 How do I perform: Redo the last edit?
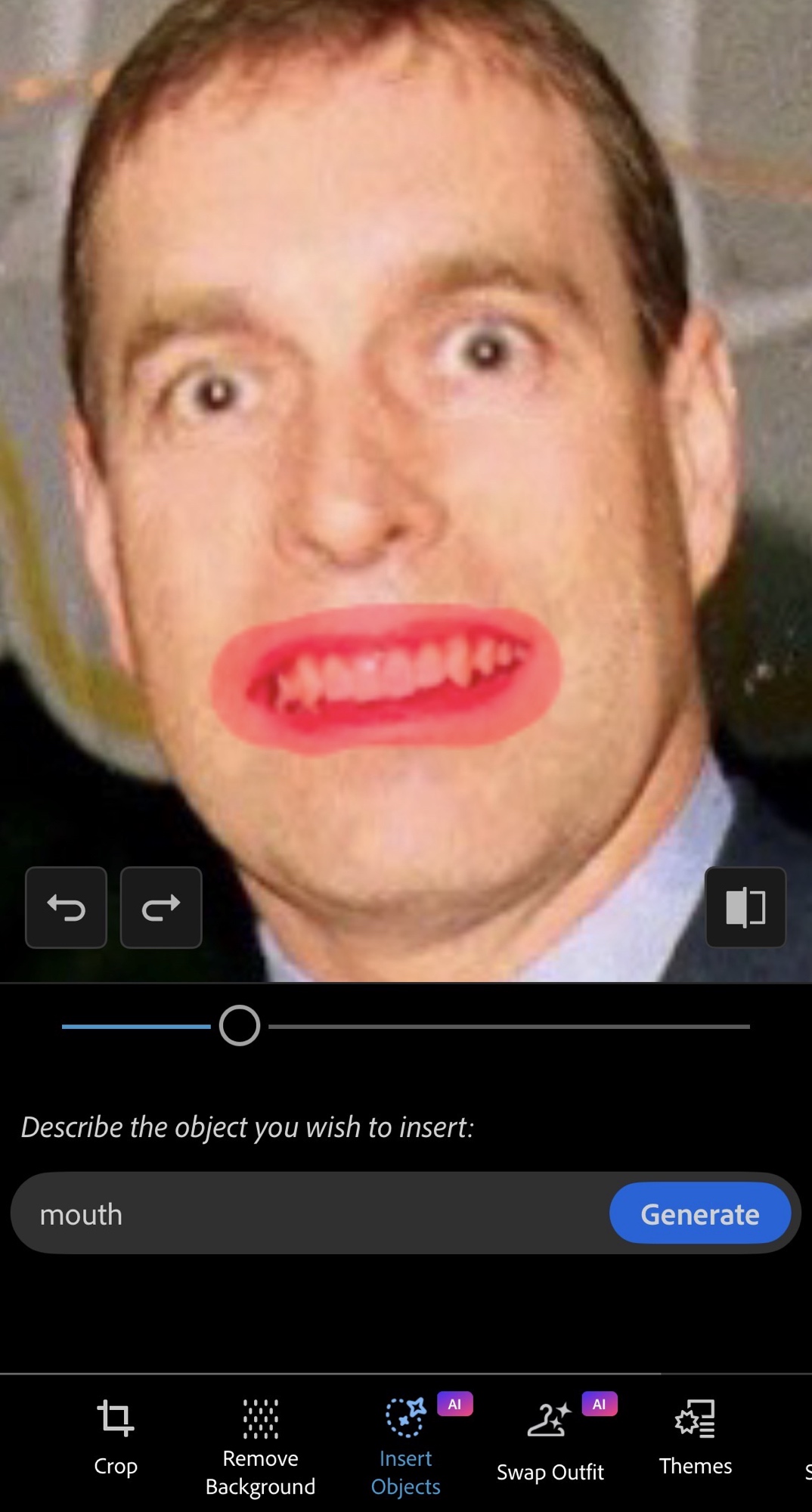coord(161,907)
